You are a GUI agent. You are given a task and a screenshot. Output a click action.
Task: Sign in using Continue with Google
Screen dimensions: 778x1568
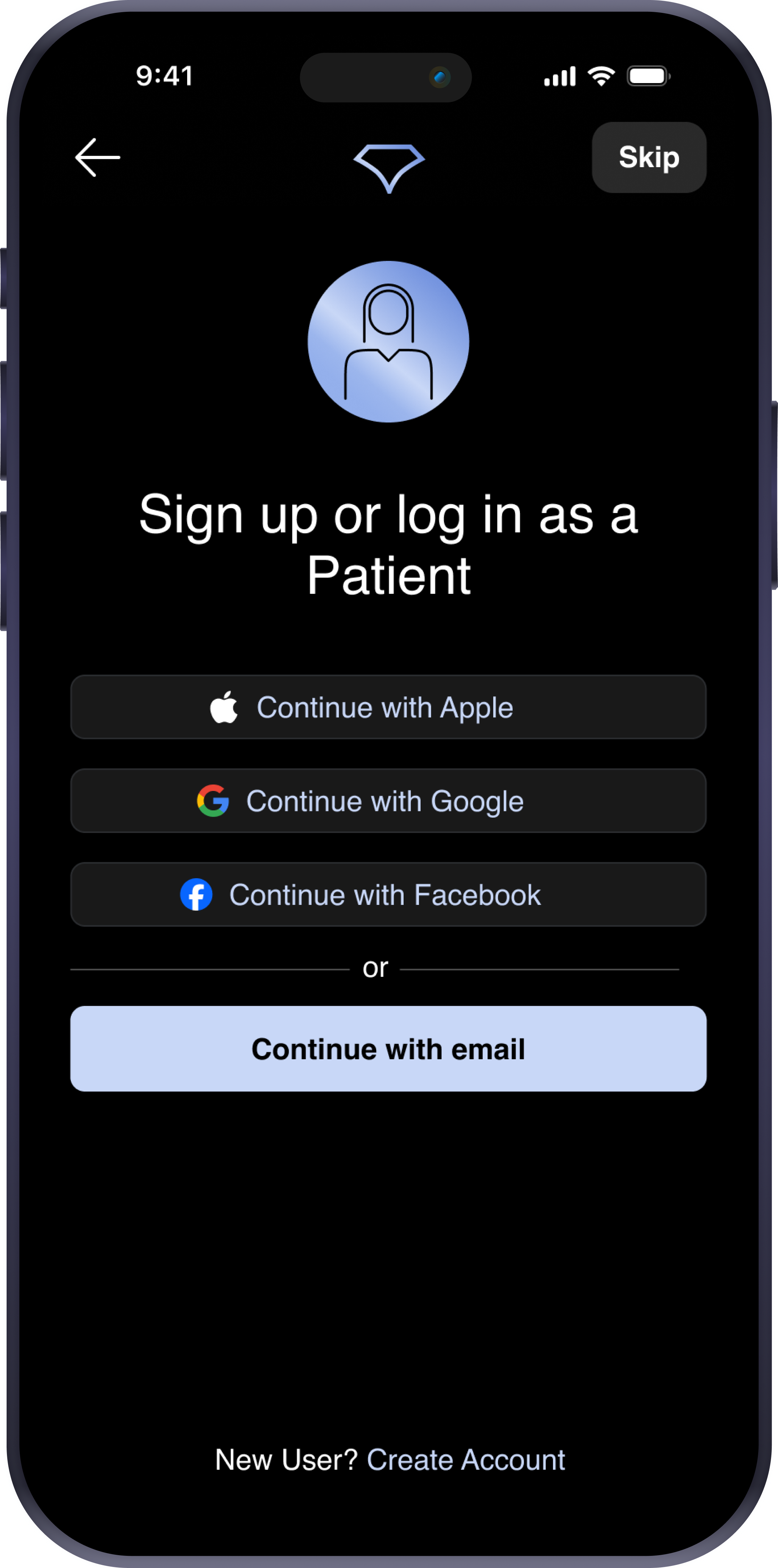(x=388, y=801)
